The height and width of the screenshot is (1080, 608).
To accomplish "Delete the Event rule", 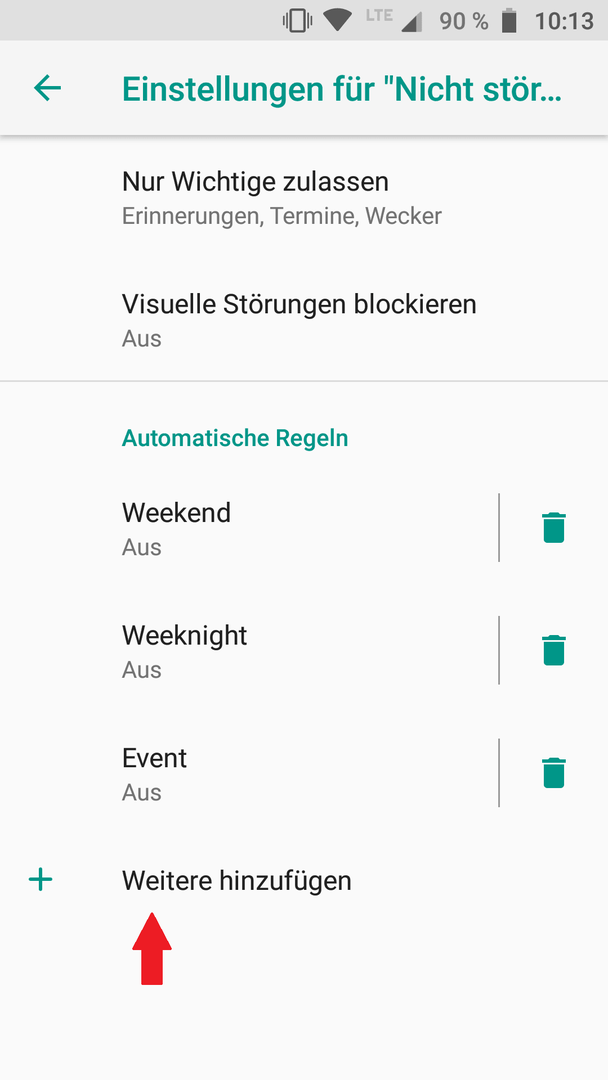I will click(554, 773).
